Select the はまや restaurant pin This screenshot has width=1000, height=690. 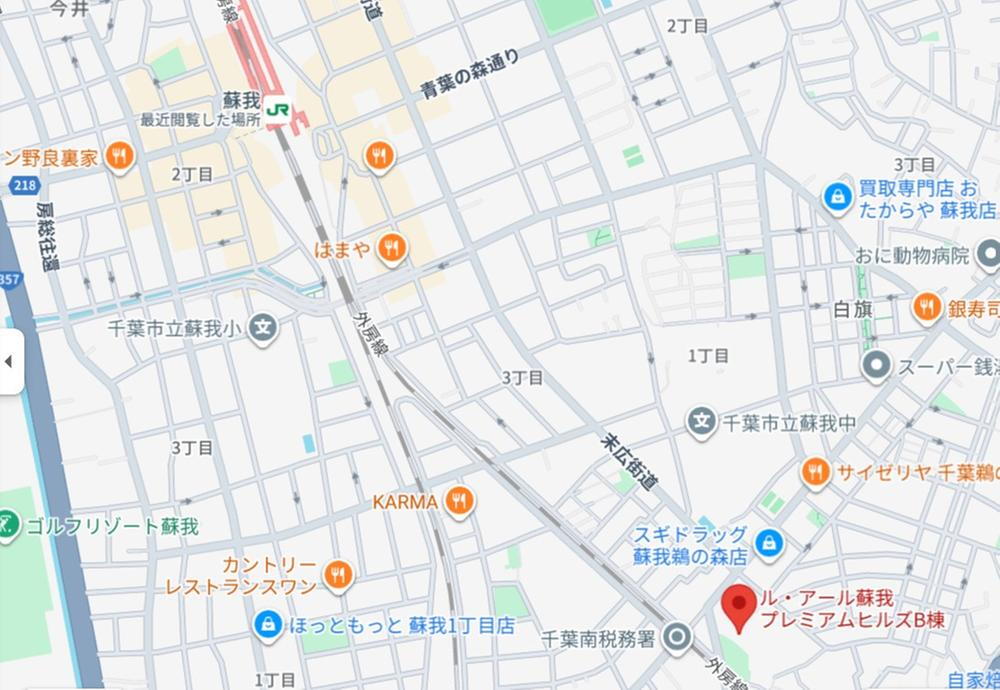click(392, 250)
